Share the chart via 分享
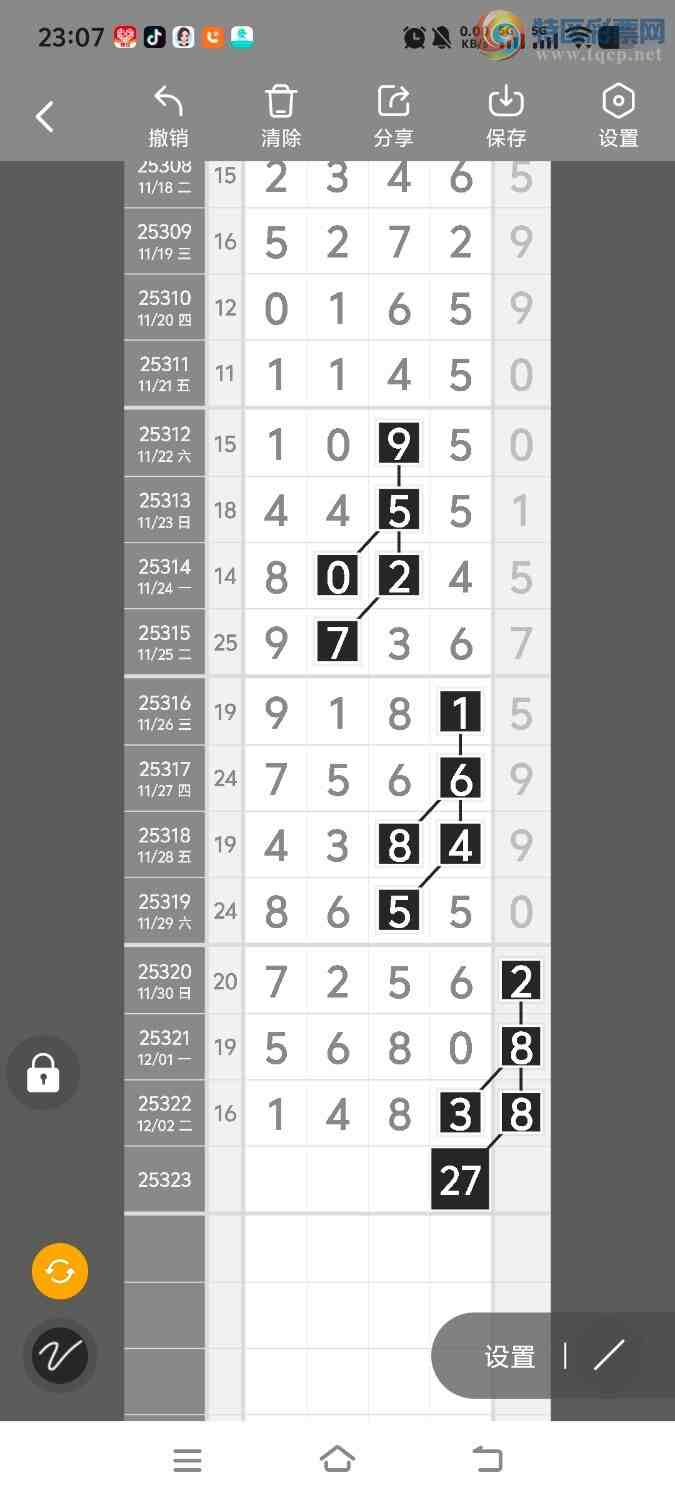The width and height of the screenshot is (675, 1500). (394, 117)
